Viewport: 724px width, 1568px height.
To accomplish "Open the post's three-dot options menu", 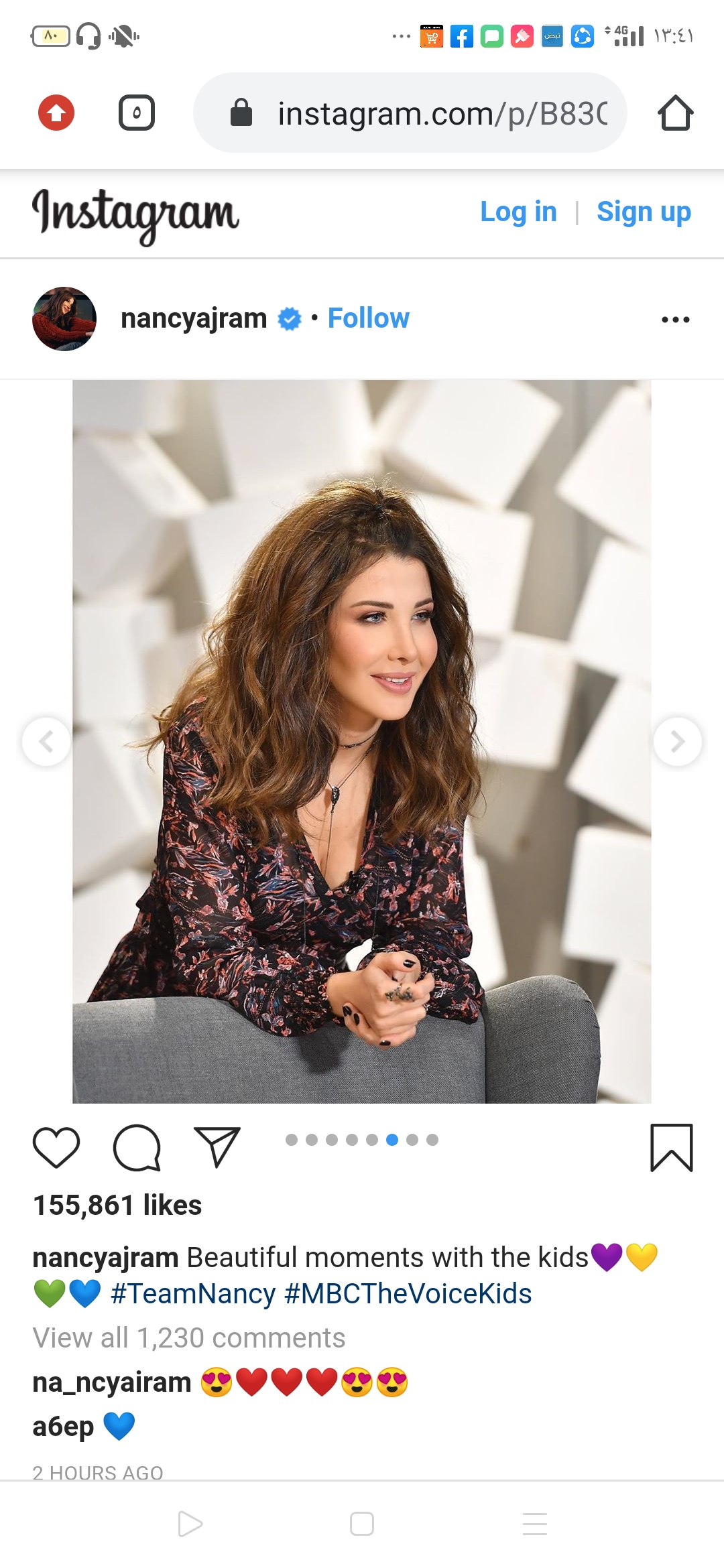I will (675, 320).
